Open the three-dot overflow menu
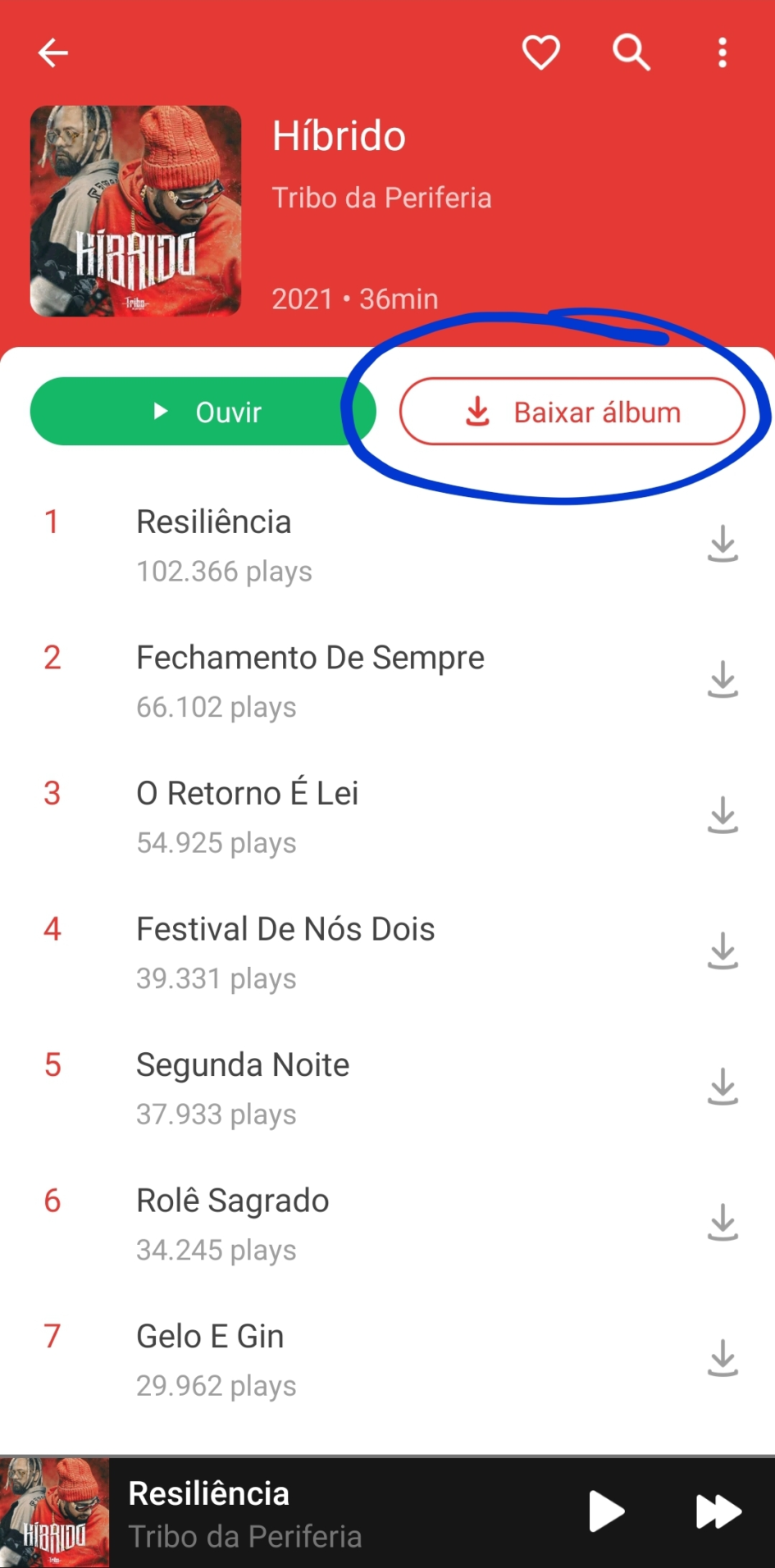Screen dimensions: 775x1568 pyautogui.click(x=722, y=52)
